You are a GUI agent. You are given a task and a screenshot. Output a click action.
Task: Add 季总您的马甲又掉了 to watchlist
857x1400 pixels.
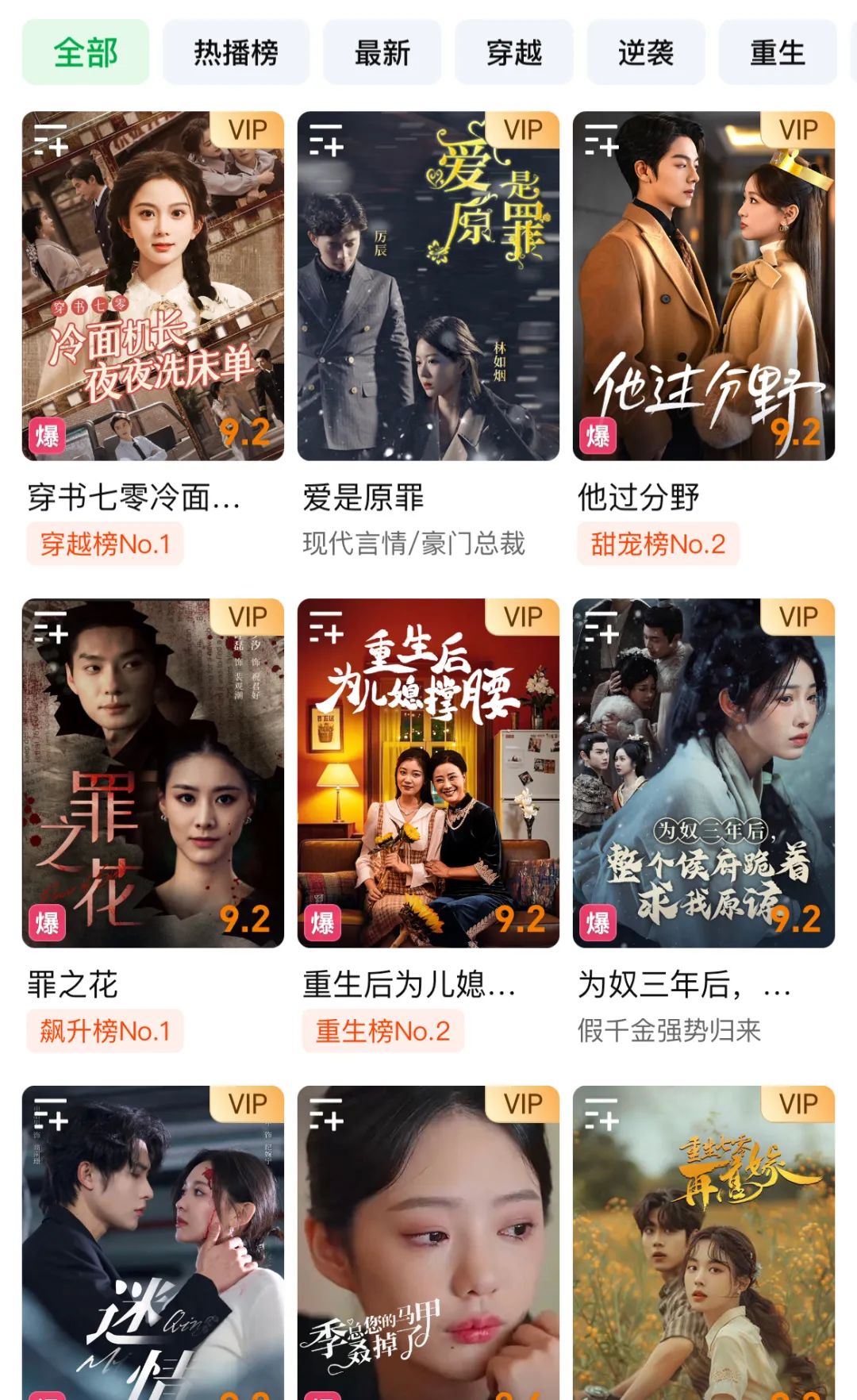point(325,1114)
